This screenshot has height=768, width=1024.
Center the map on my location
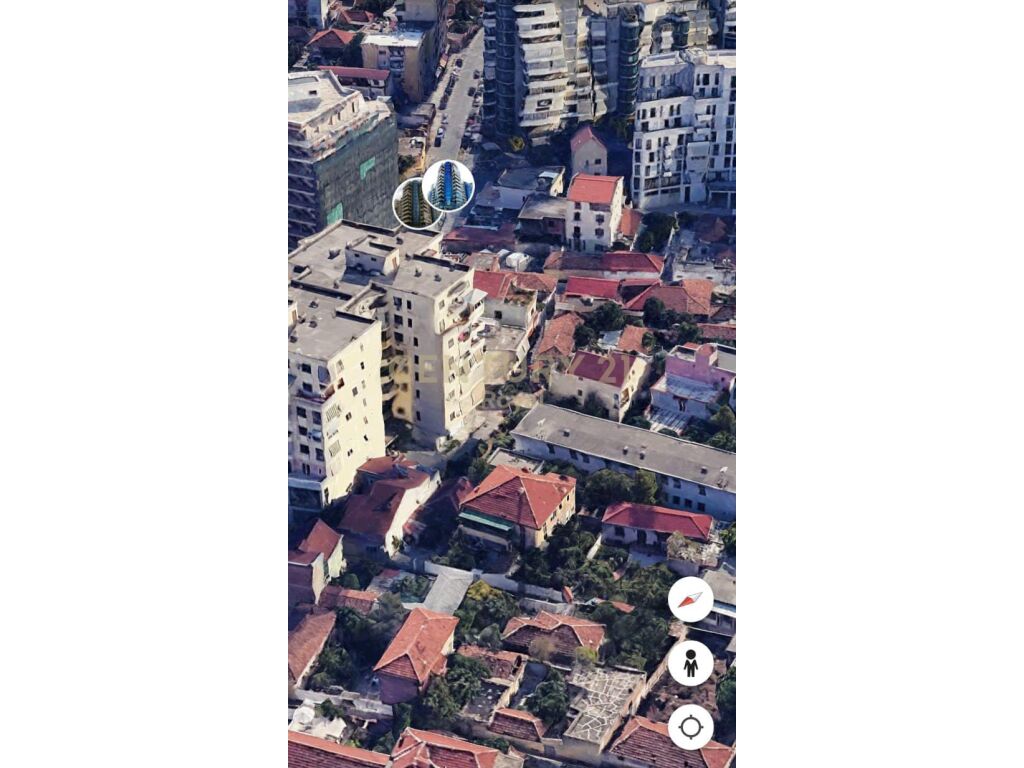click(x=690, y=727)
